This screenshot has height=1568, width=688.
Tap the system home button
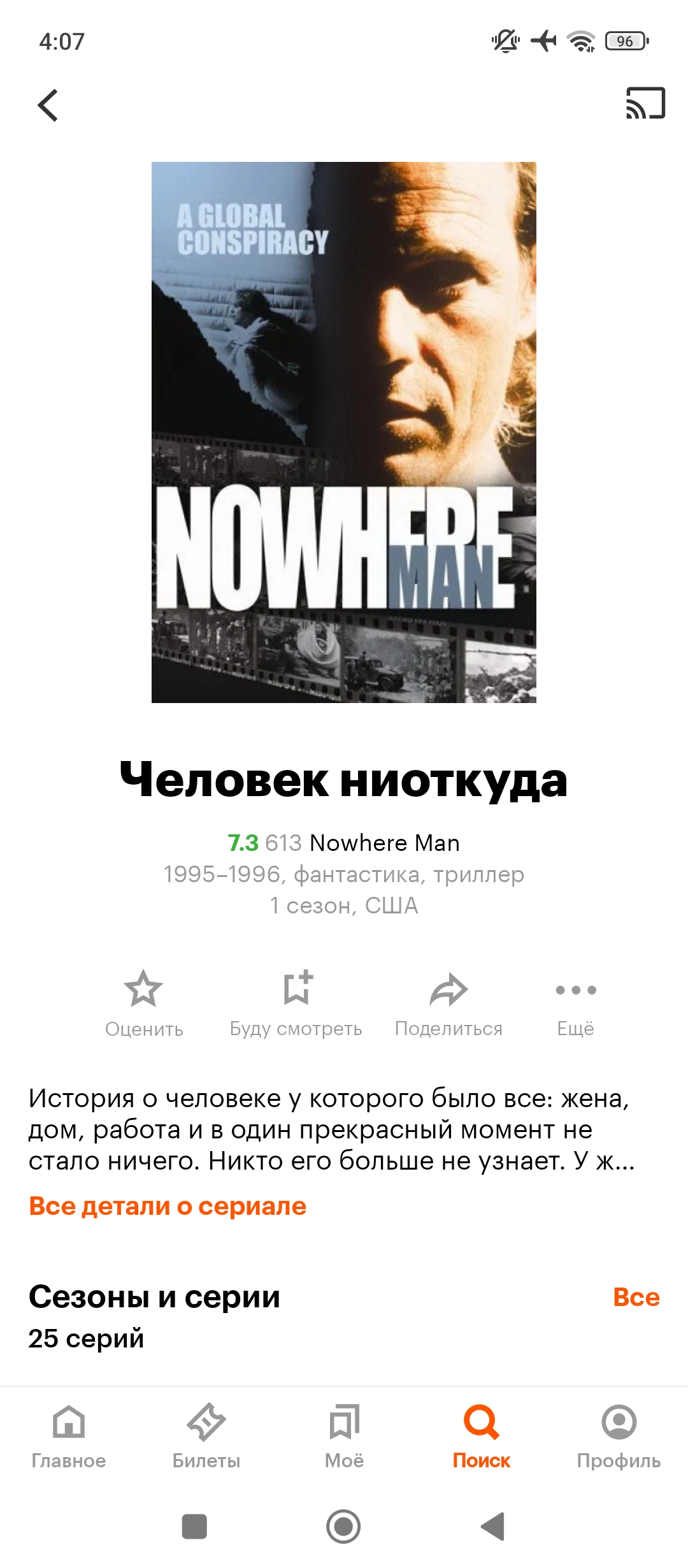343,1527
